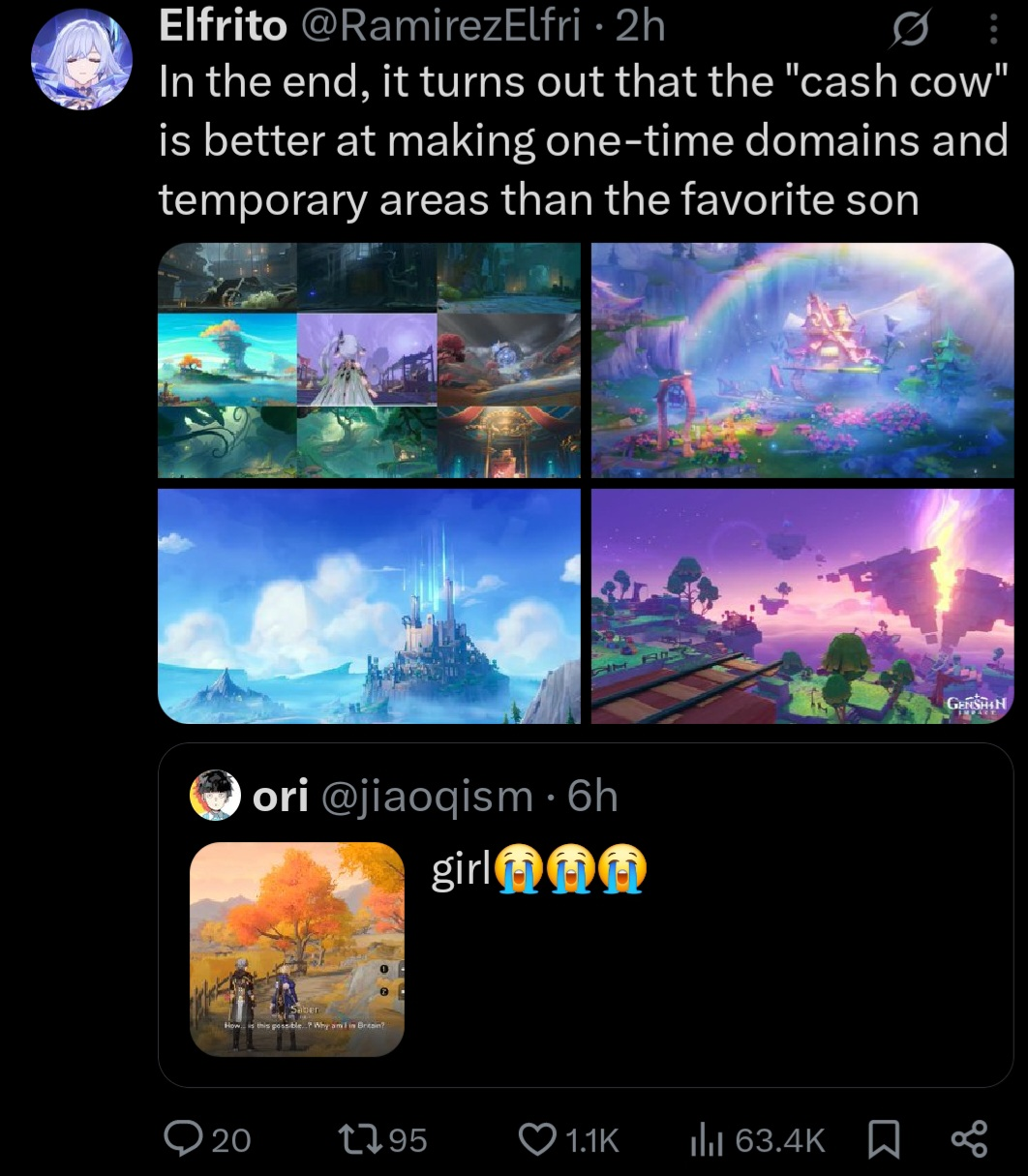Open Elfrito's profile avatar
Viewport: 1028px width, 1176px height.
[x=79, y=60]
